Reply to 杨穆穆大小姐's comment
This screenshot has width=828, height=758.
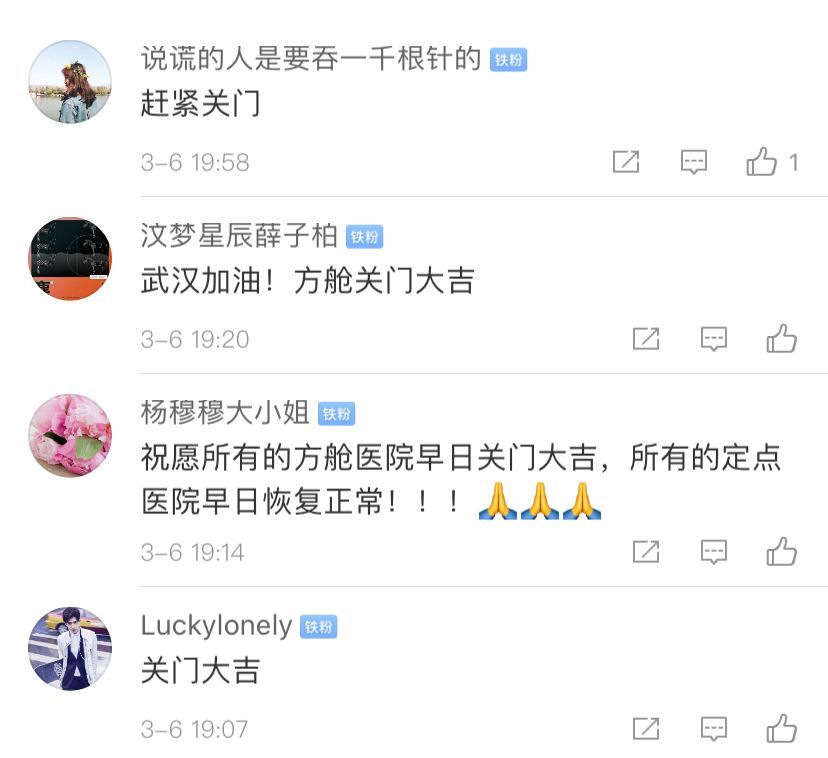[x=714, y=551]
